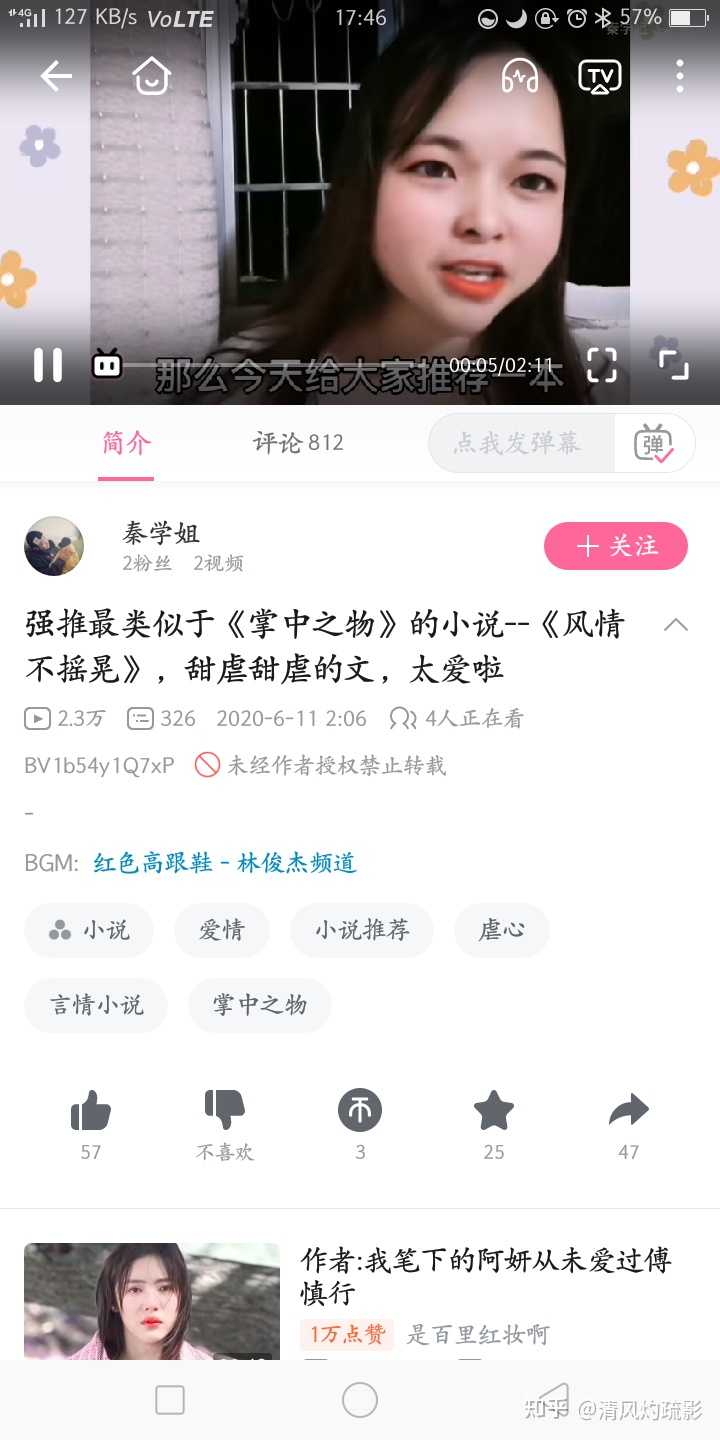Screen dimensions: 720x1440
Task: Go back from the video page
Action: pos(56,77)
